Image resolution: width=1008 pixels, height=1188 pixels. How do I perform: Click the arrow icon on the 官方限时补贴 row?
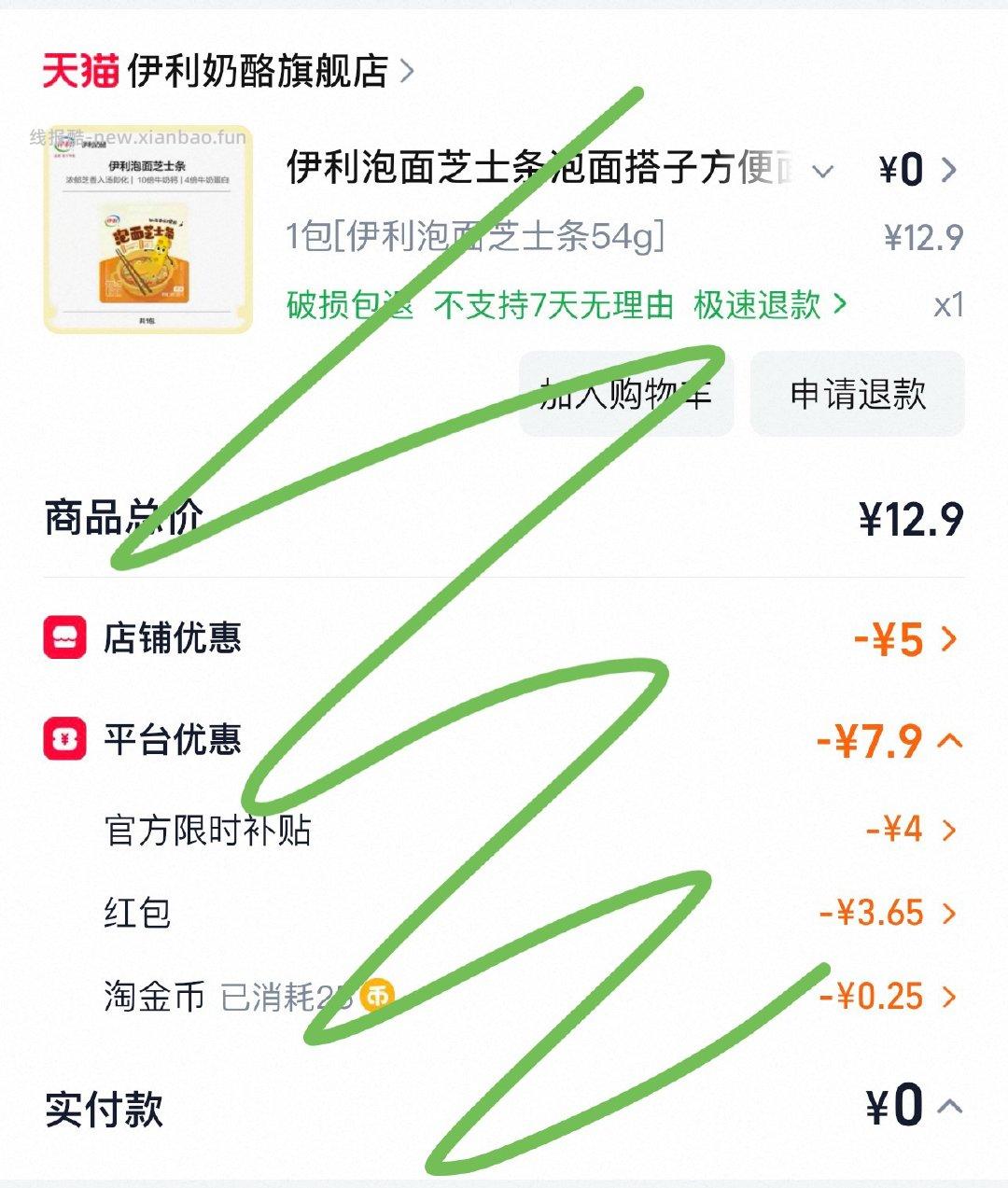[x=950, y=828]
